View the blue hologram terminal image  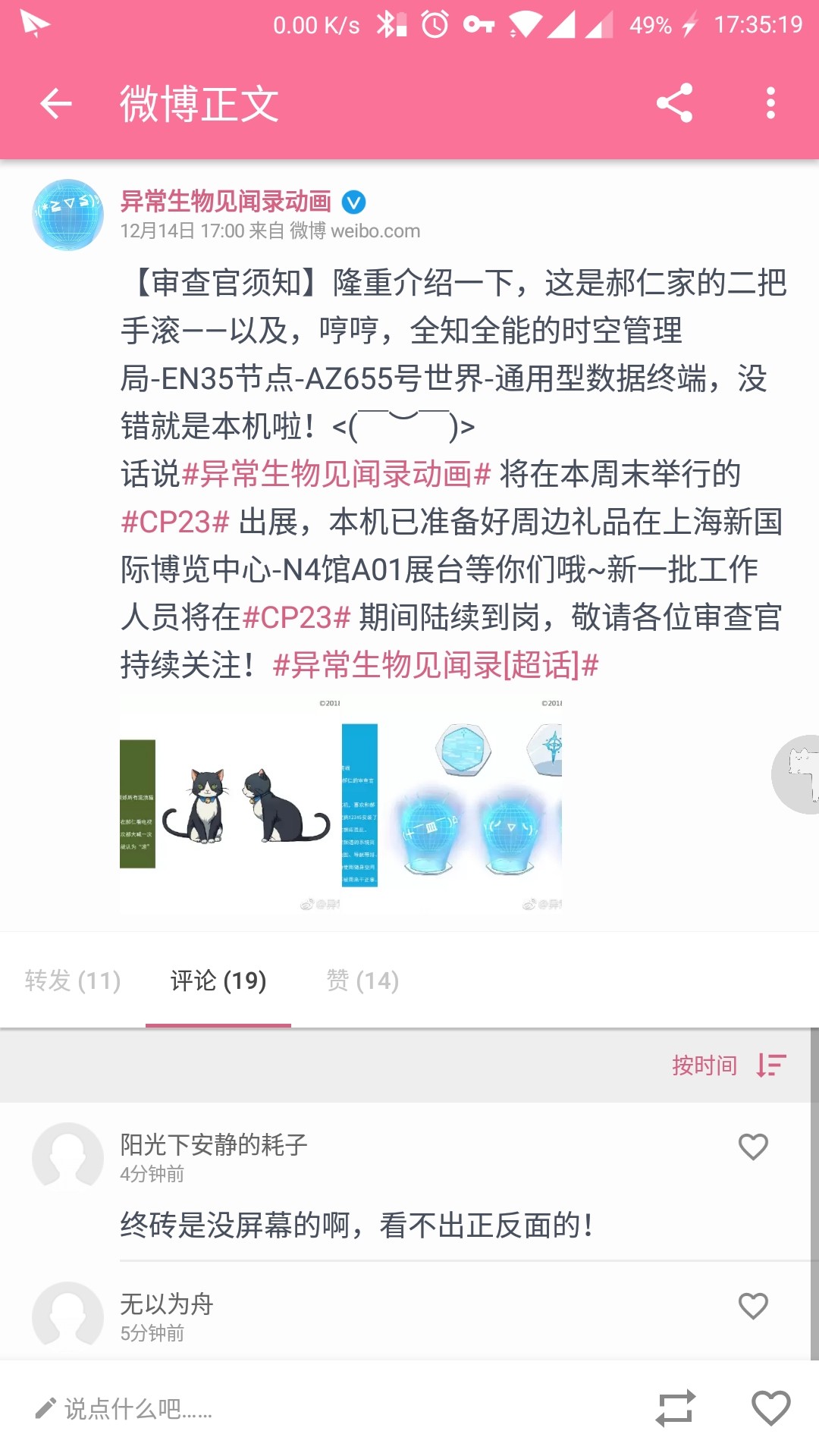452,805
